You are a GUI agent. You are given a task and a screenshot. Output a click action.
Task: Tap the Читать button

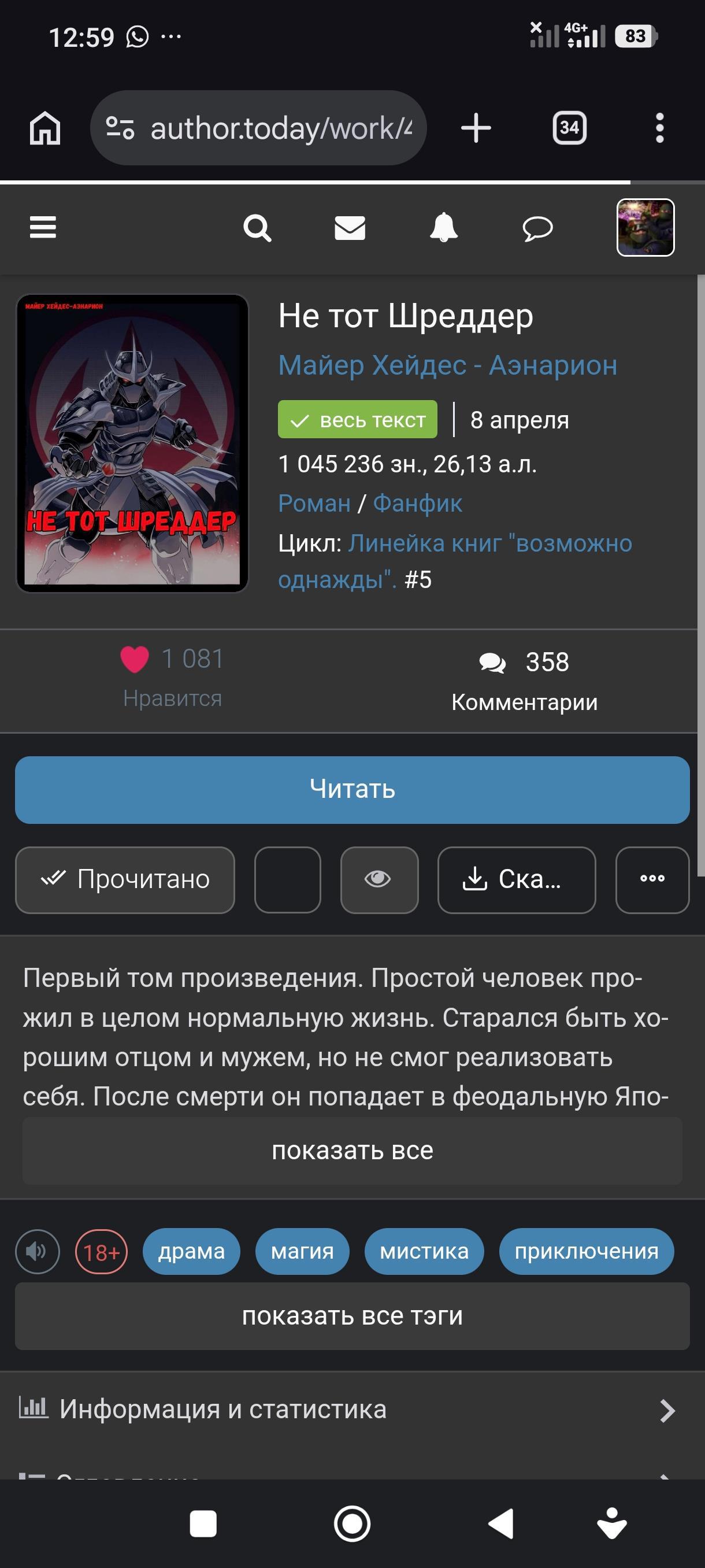[x=352, y=789]
